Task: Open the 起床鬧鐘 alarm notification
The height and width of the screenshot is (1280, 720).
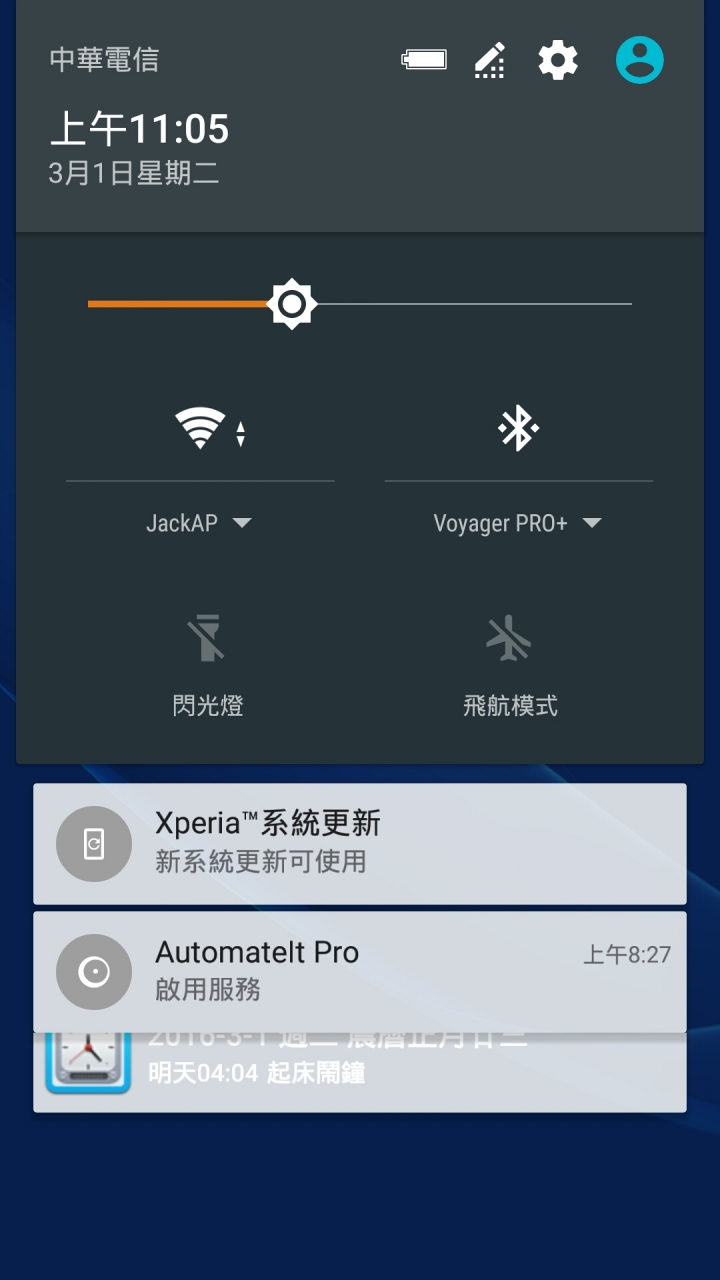Action: click(360, 1074)
